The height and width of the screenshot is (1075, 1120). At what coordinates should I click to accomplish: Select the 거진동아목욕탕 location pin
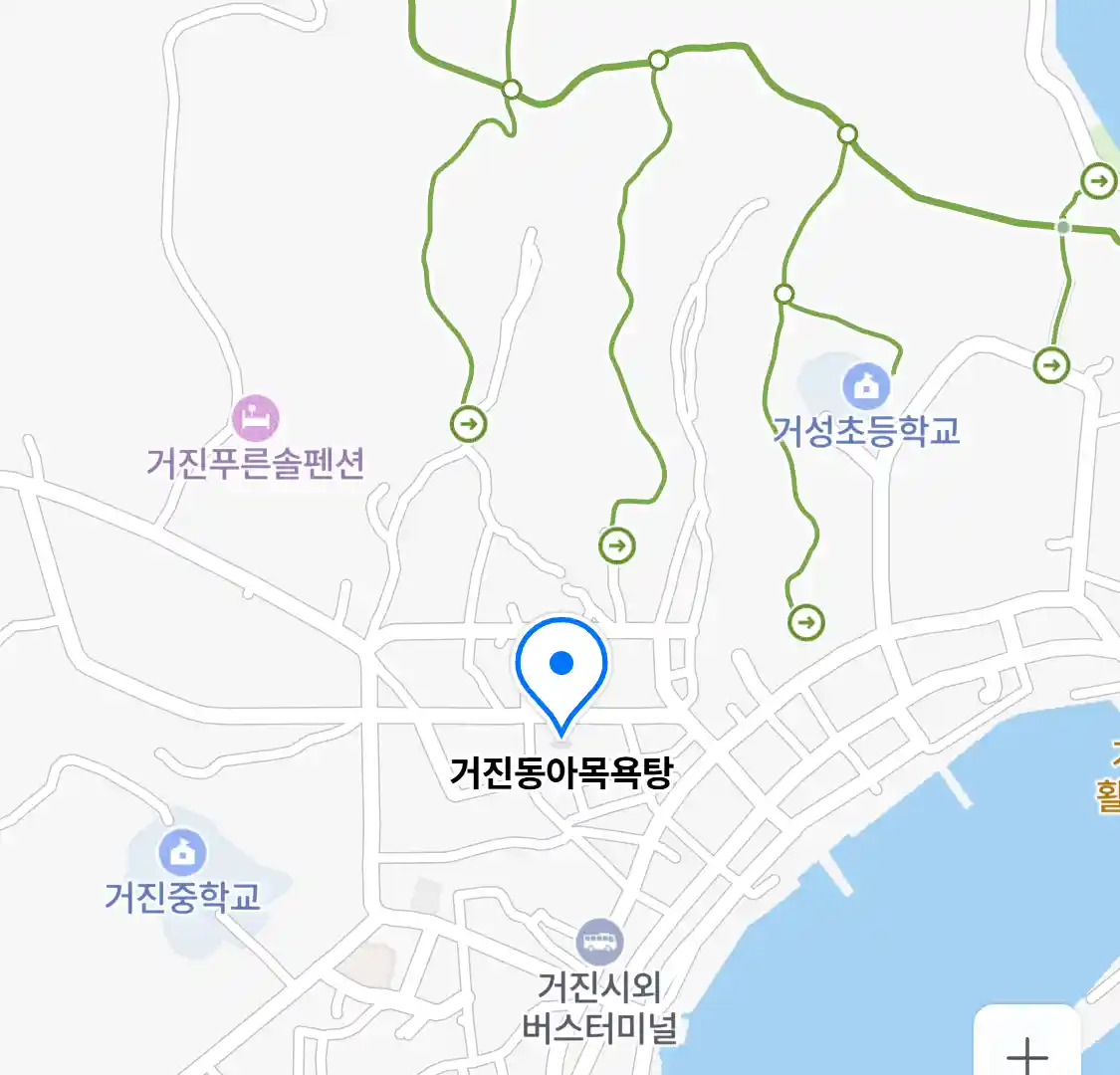click(561, 669)
